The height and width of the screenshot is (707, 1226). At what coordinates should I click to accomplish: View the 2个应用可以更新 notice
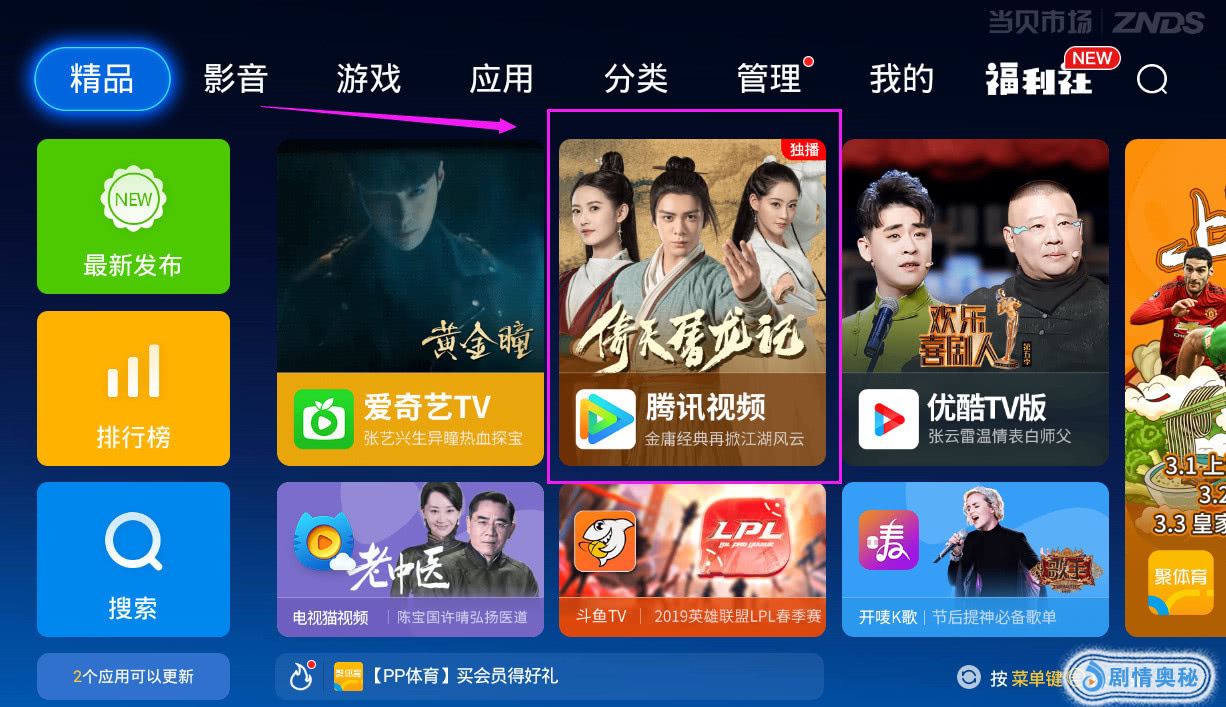pos(133,677)
